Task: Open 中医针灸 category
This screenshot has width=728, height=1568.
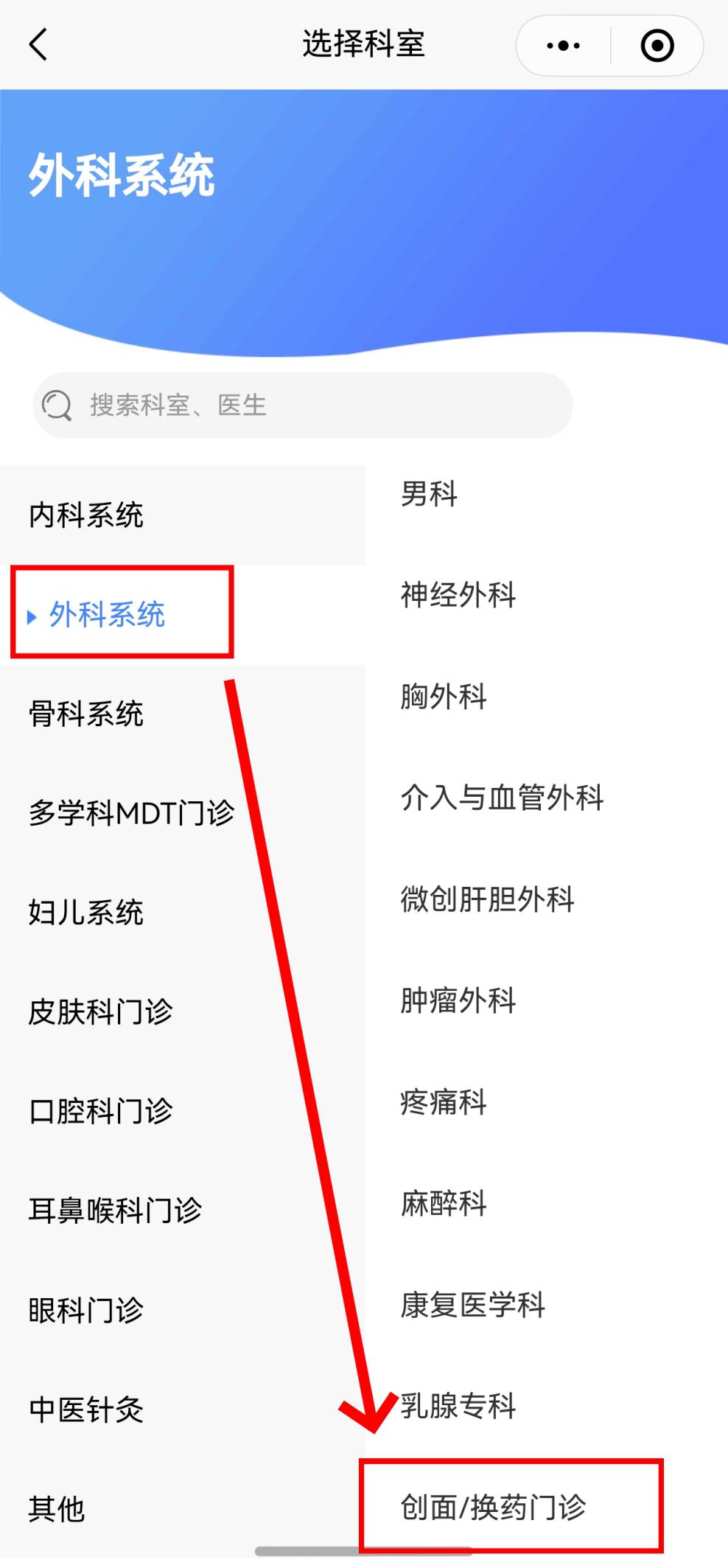Action: point(86,1409)
